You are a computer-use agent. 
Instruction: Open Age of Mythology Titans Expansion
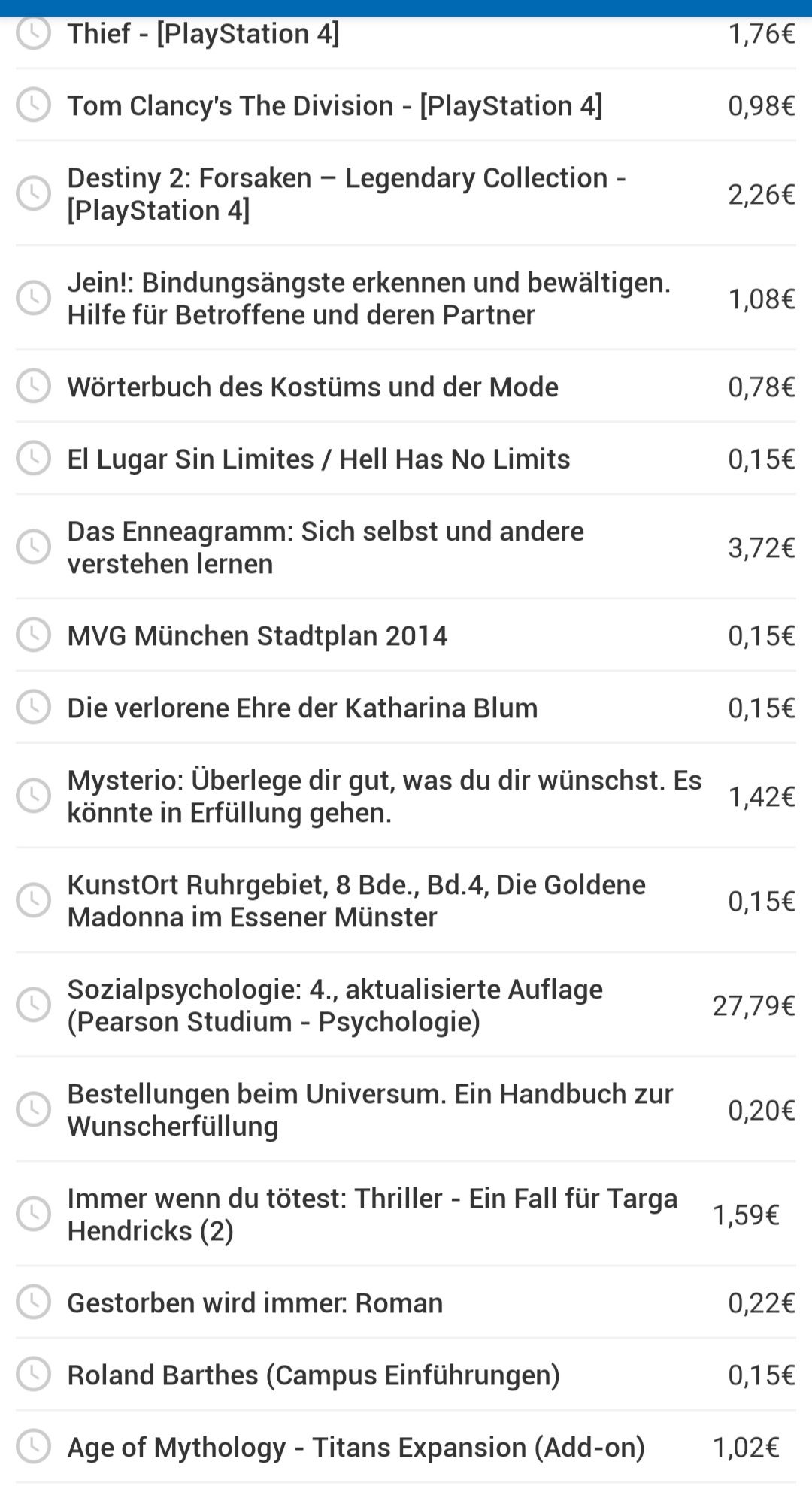(356, 1448)
